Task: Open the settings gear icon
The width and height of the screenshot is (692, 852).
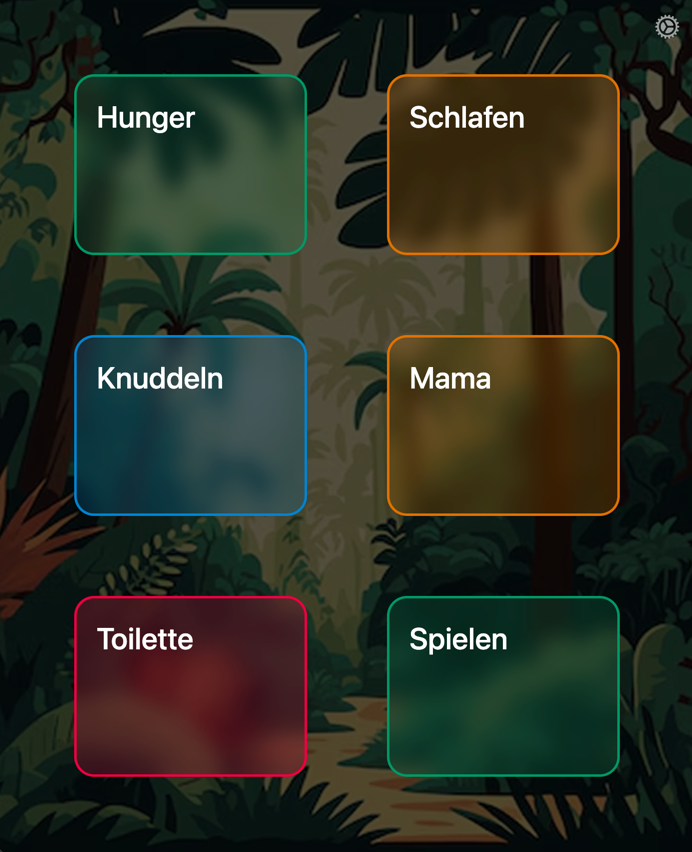Action: (x=666, y=27)
